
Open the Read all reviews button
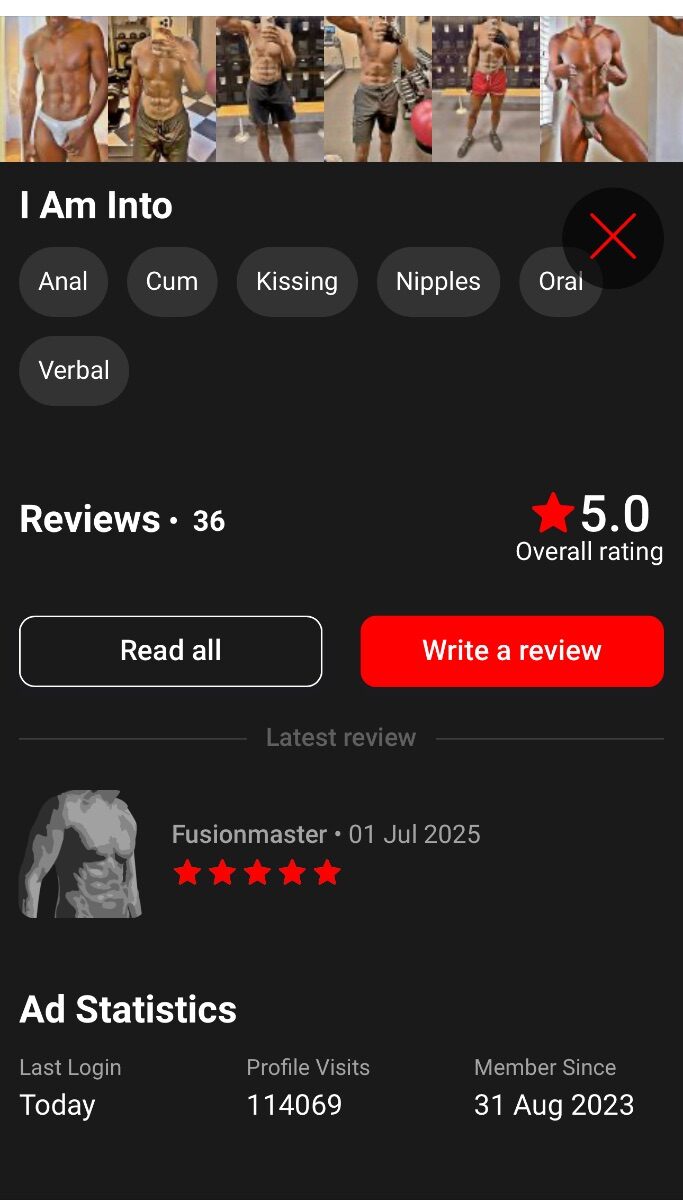coord(171,651)
